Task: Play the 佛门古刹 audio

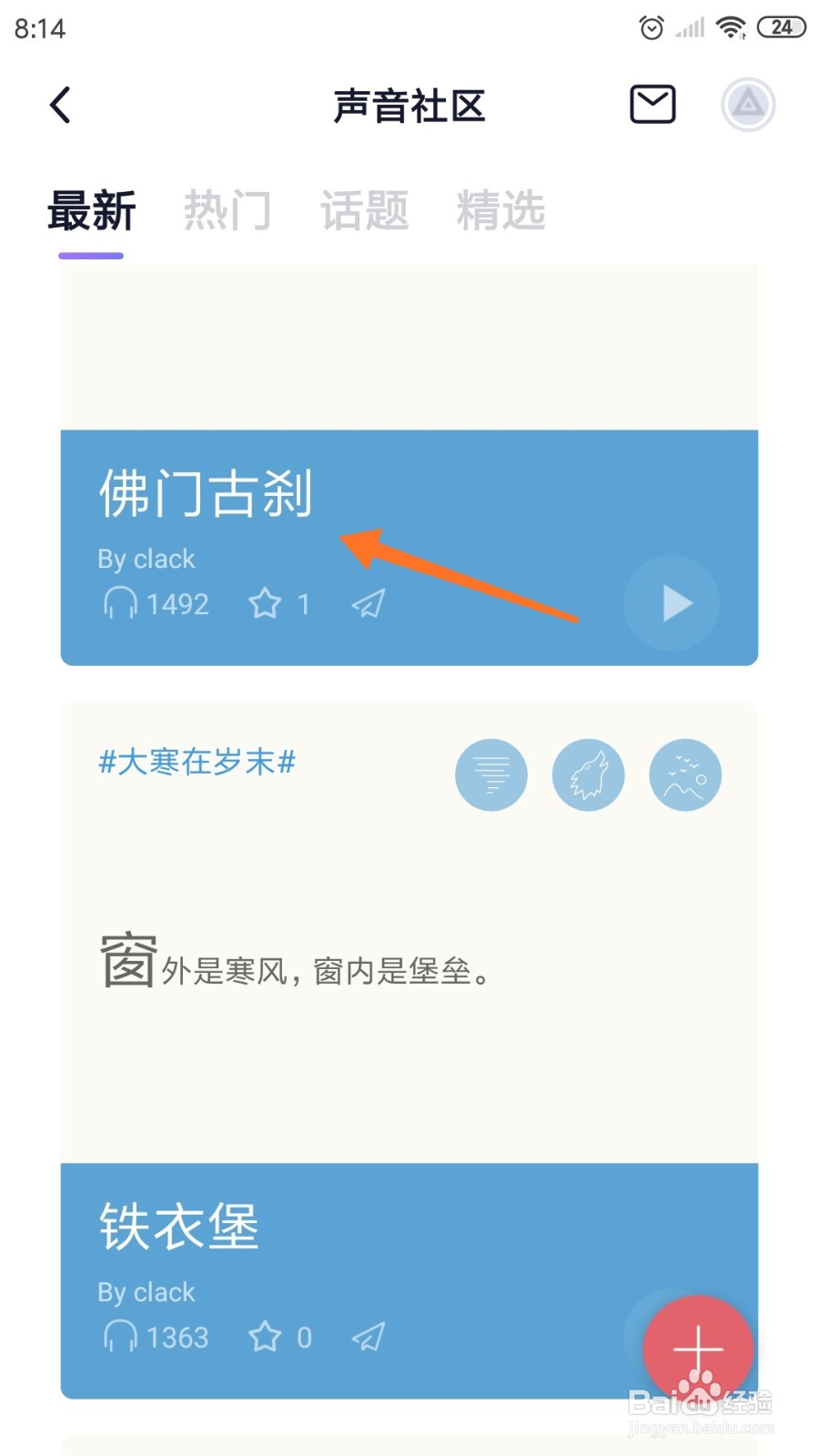Action: tap(672, 602)
